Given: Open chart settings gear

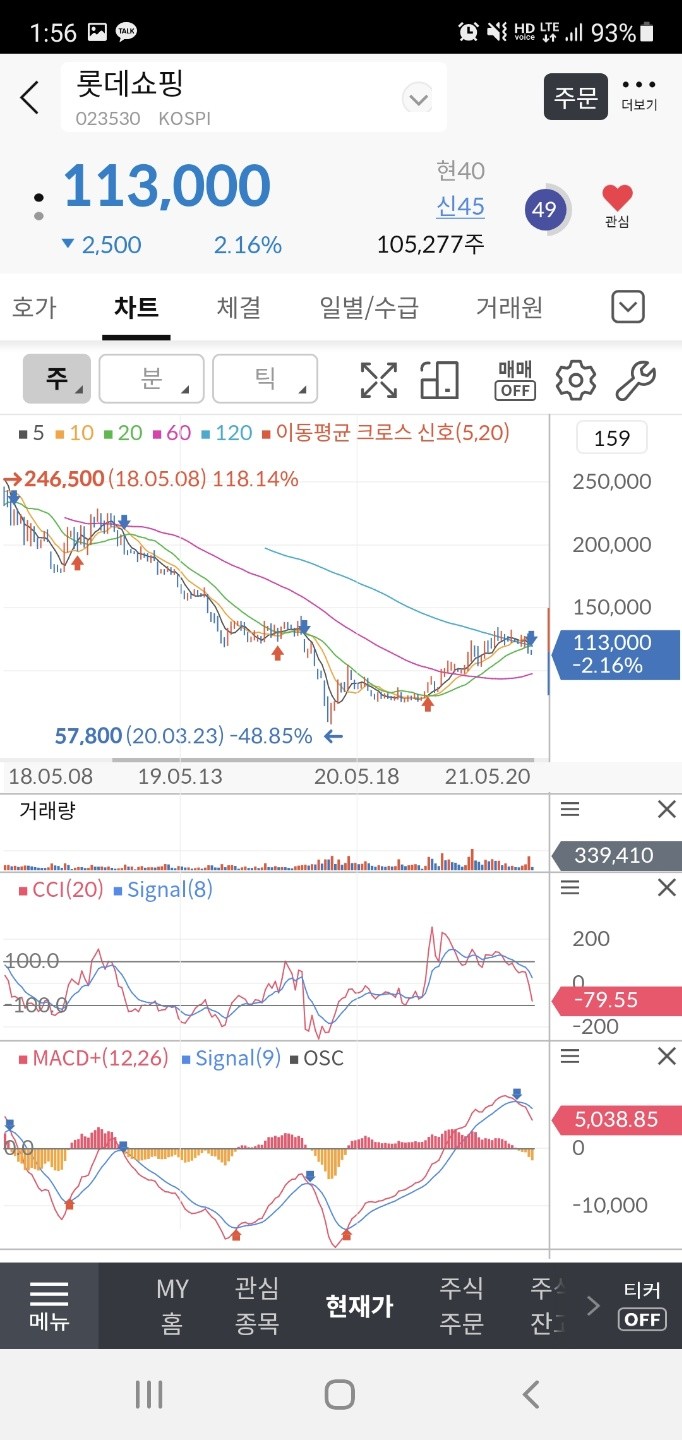Looking at the screenshot, I should tap(576, 380).
